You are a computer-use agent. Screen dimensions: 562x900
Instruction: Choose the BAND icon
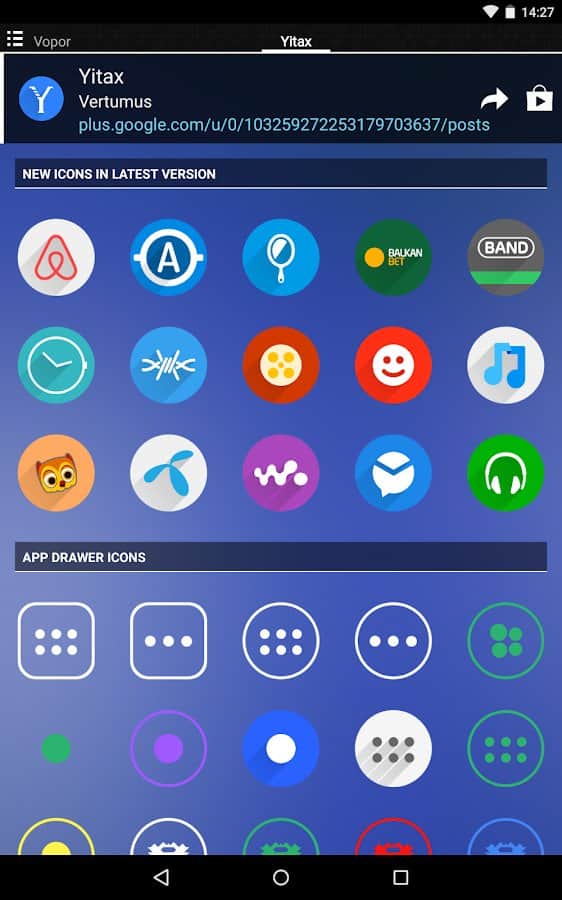[x=506, y=257]
